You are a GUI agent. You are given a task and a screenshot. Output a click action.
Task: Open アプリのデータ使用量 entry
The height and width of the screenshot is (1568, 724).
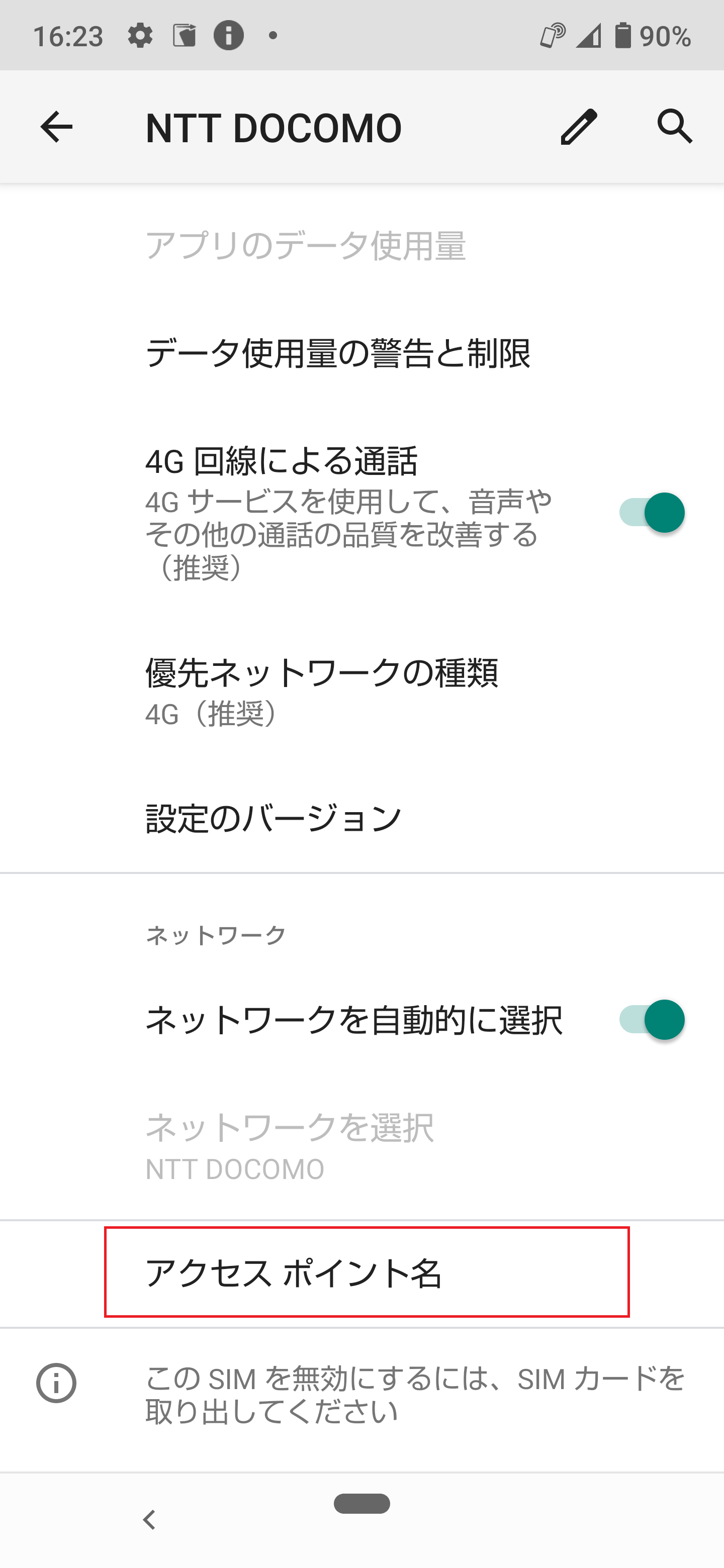coord(306,243)
